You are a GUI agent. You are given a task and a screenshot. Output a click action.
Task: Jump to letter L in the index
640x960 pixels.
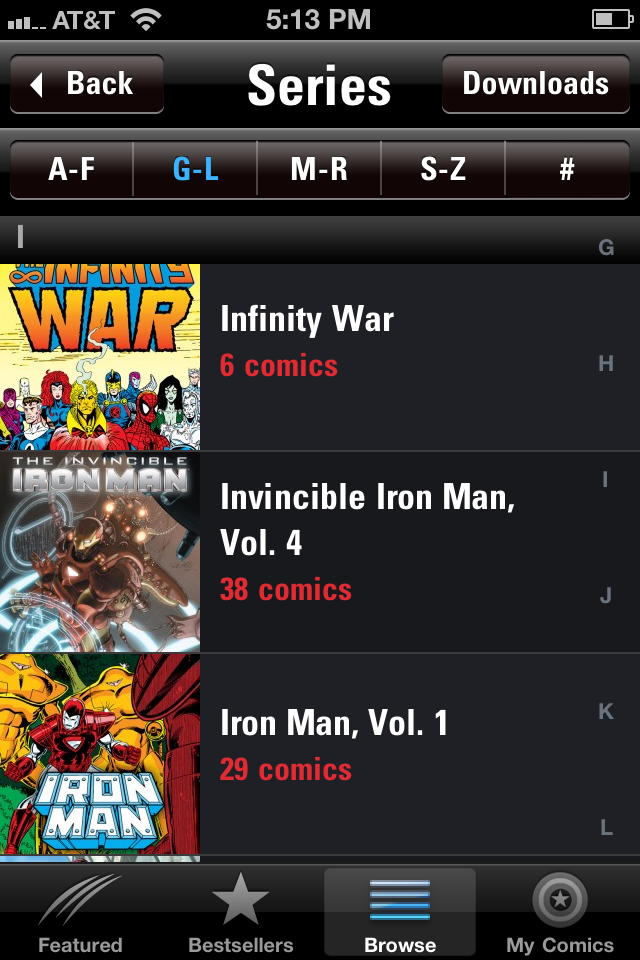tap(606, 827)
